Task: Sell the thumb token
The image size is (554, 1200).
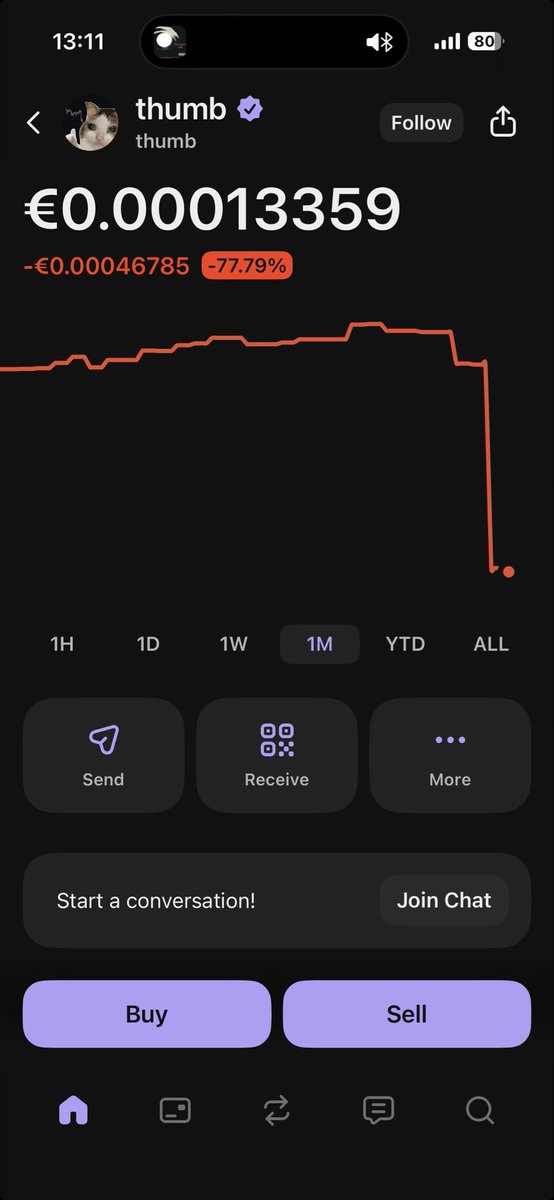Action: point(407,1014)
